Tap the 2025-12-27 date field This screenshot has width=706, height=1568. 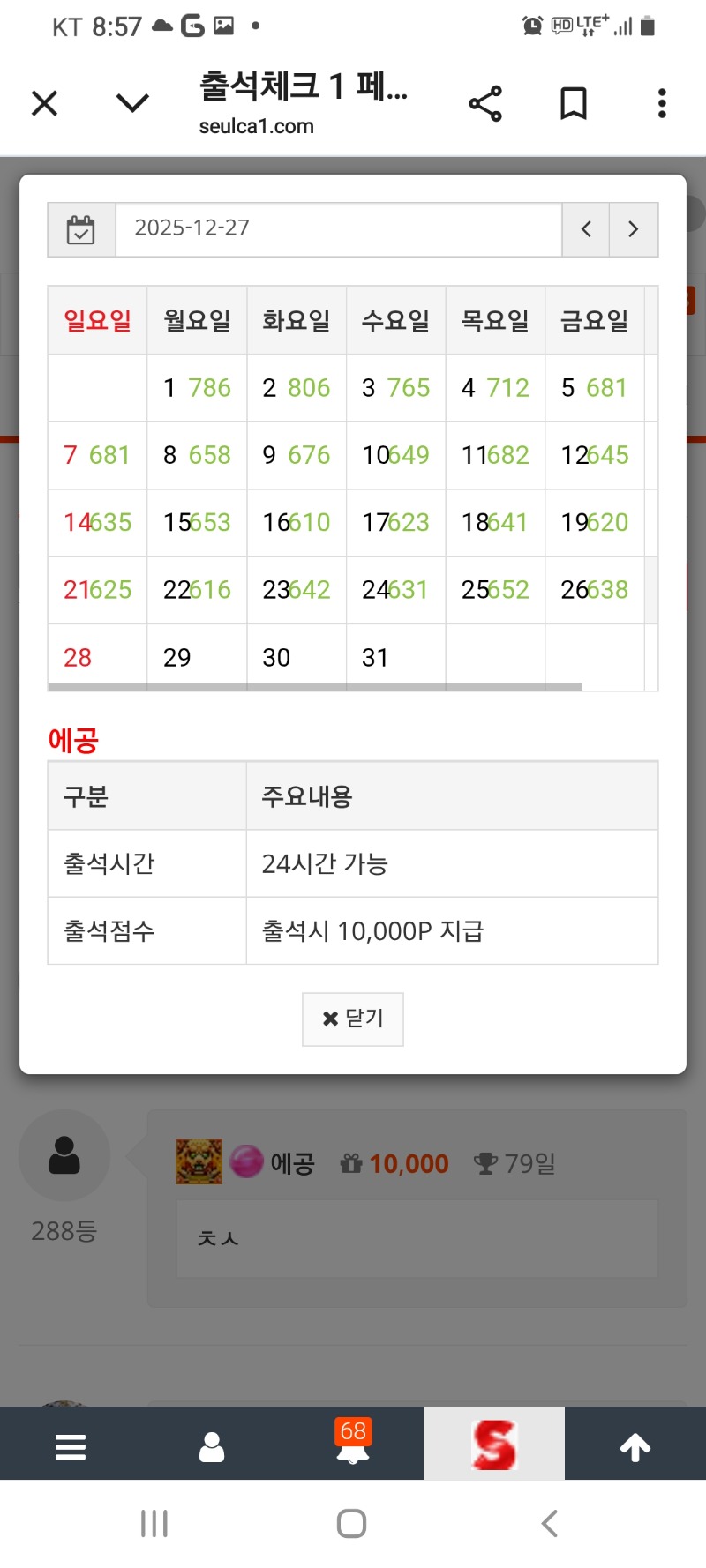(338, 229)
